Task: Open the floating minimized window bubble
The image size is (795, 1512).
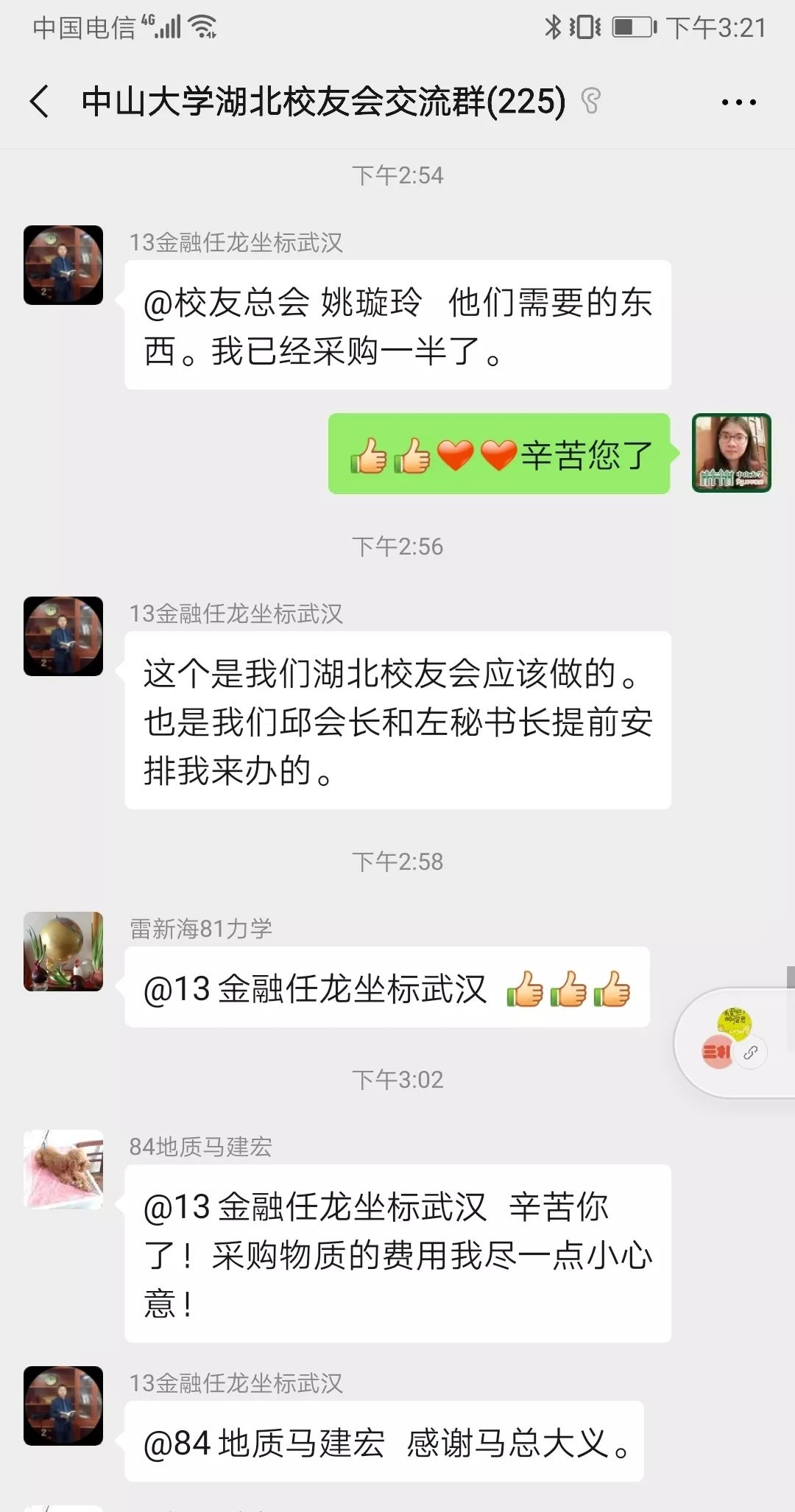Action: point(735,1042)
